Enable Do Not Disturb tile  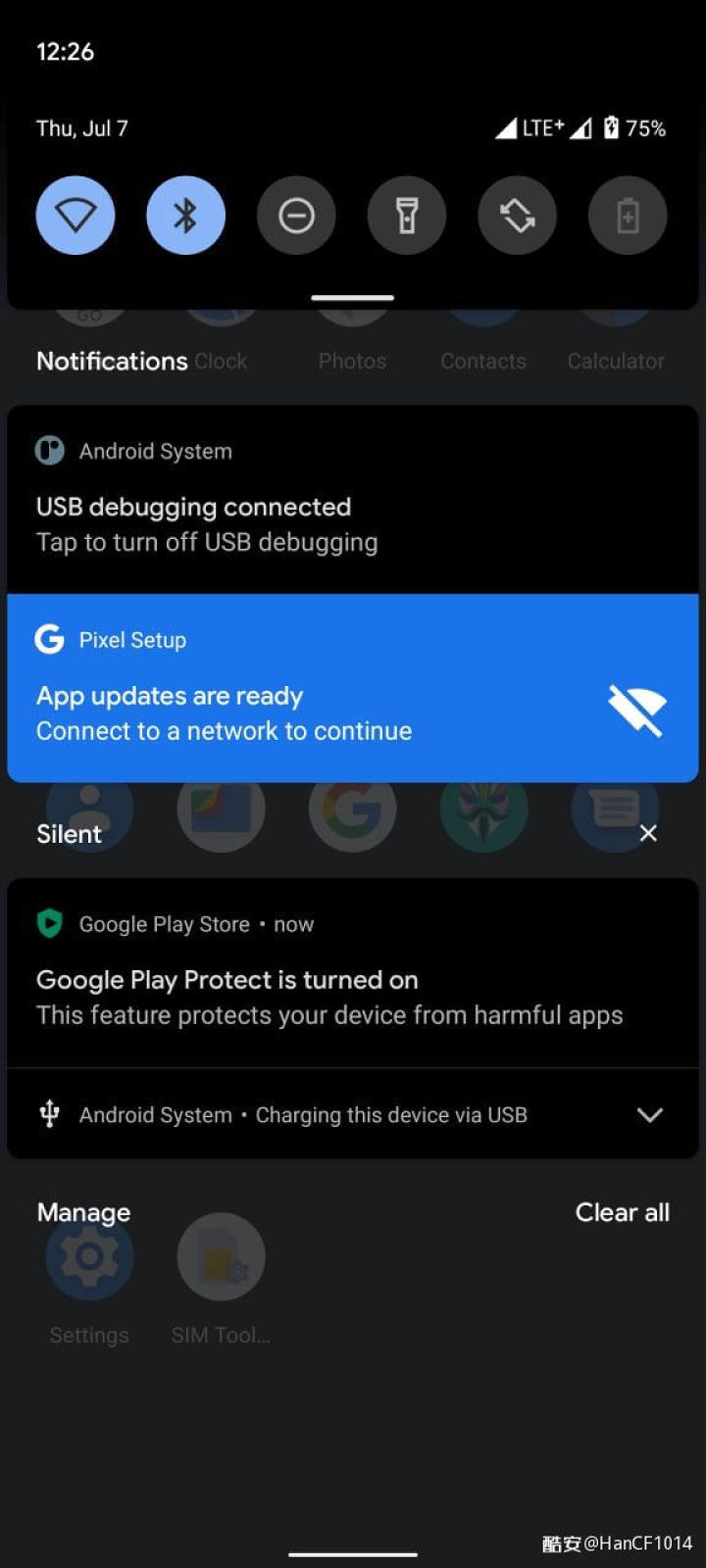[296, 216]
